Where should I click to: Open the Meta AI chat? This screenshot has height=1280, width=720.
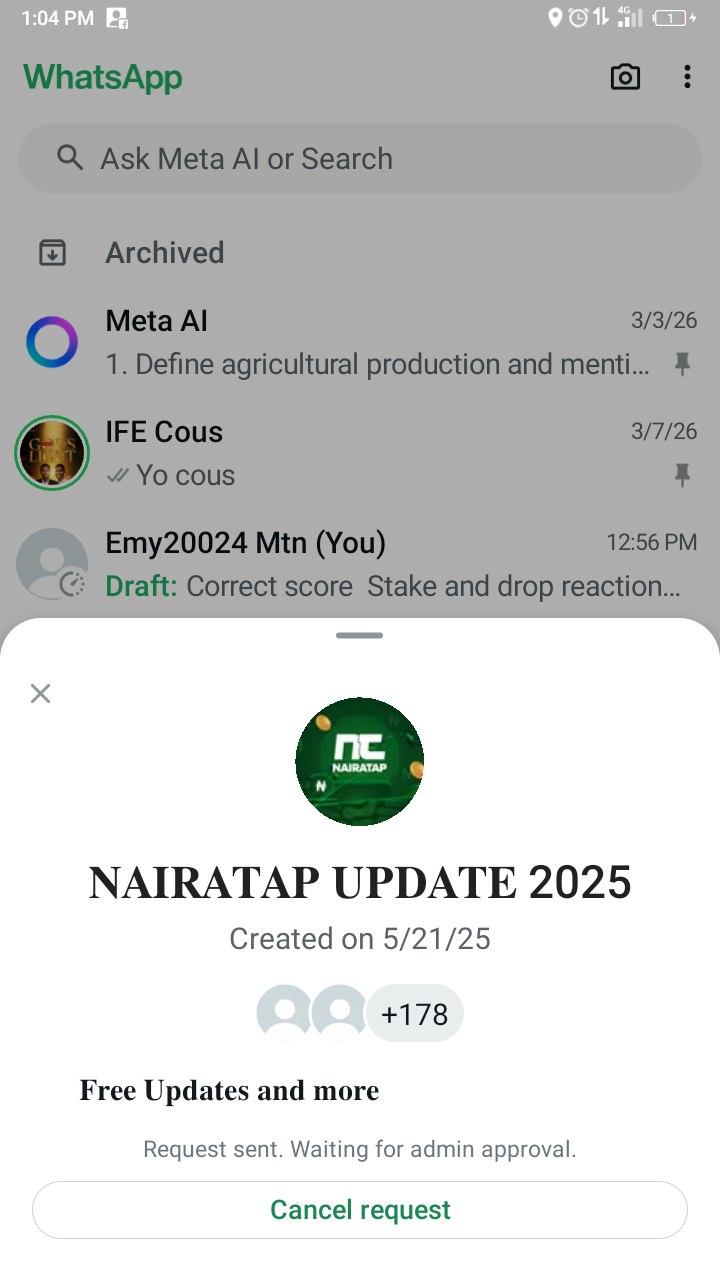click(x=360, y=343)
